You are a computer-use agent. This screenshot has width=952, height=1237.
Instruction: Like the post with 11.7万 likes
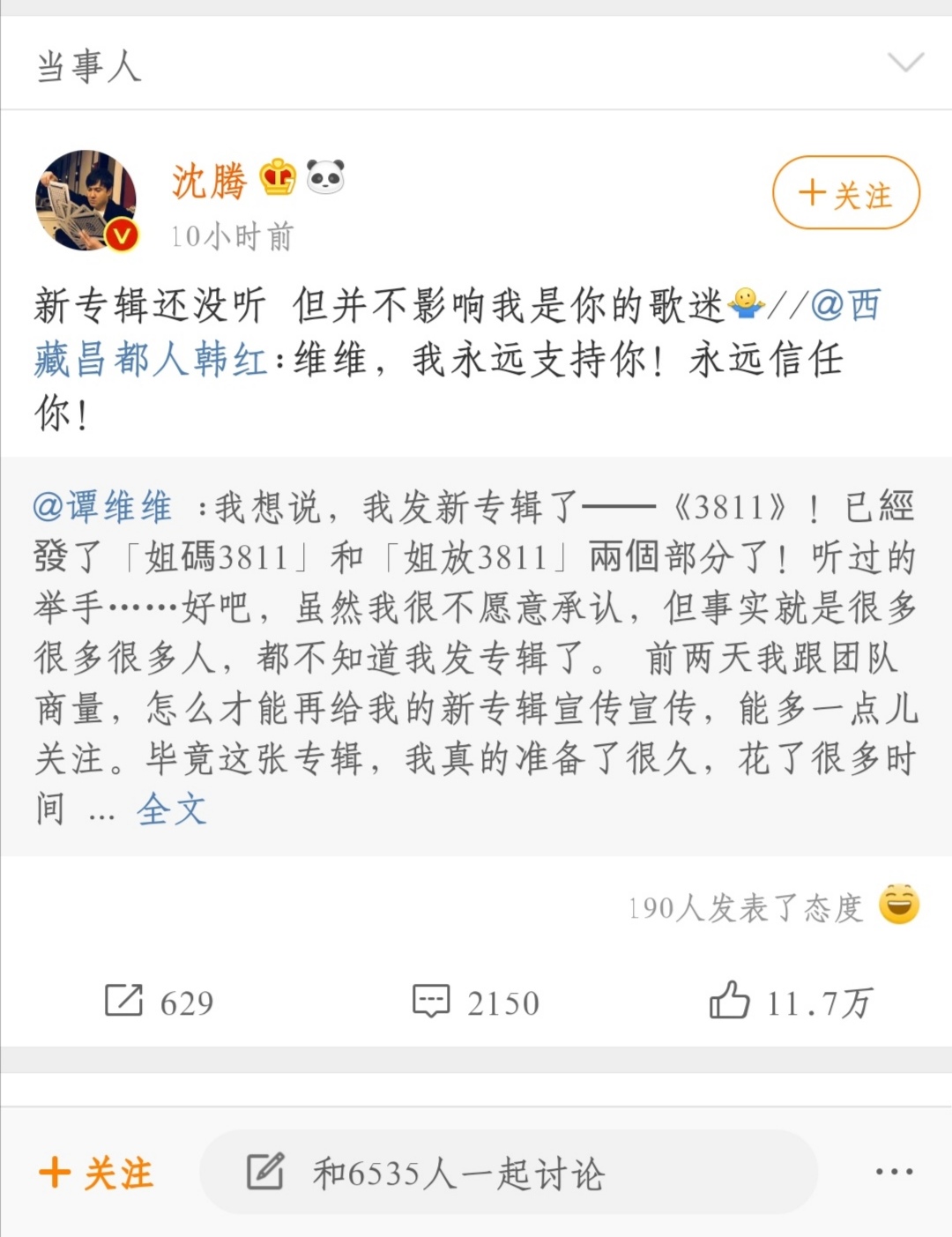[791, 1002]
